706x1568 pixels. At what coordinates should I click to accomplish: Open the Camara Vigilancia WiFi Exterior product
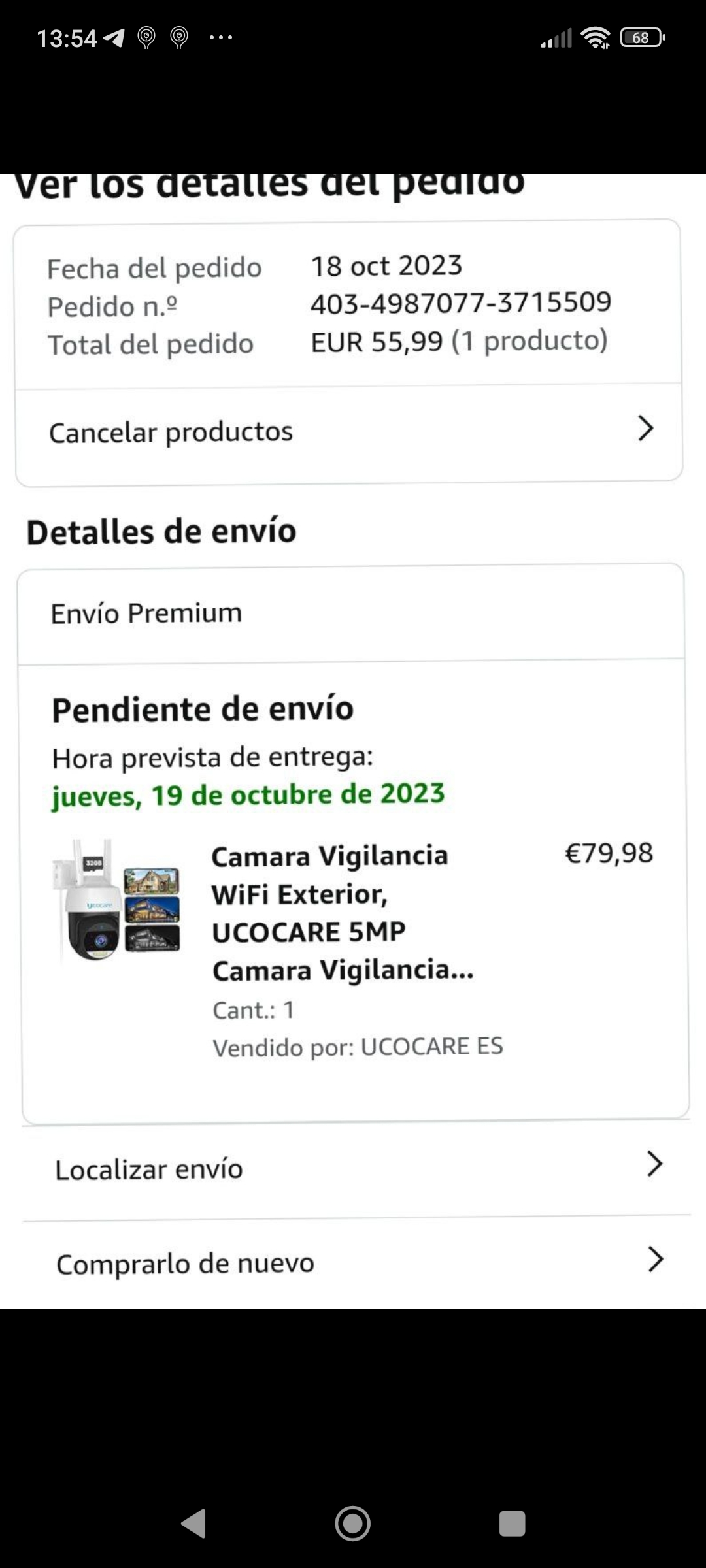click(341, 912)
